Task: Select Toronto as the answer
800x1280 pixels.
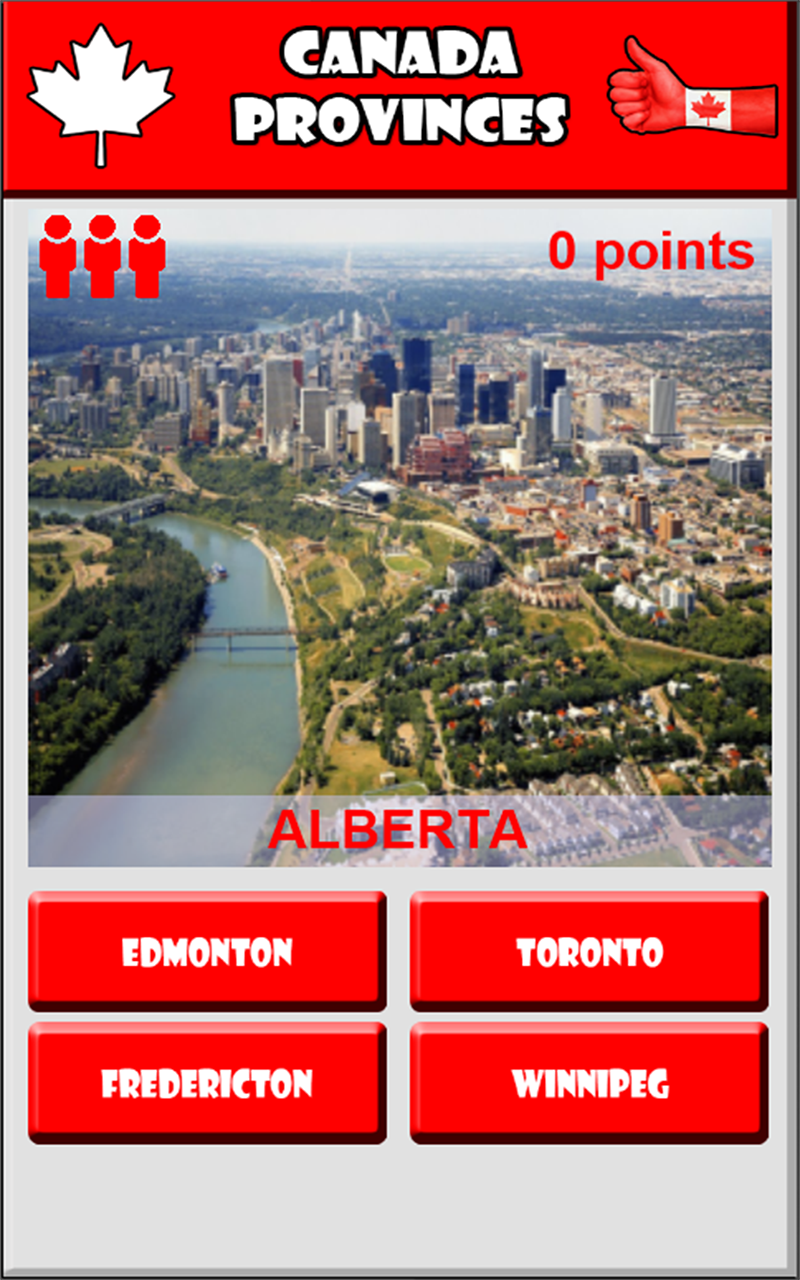Action: tap(589, 950)
